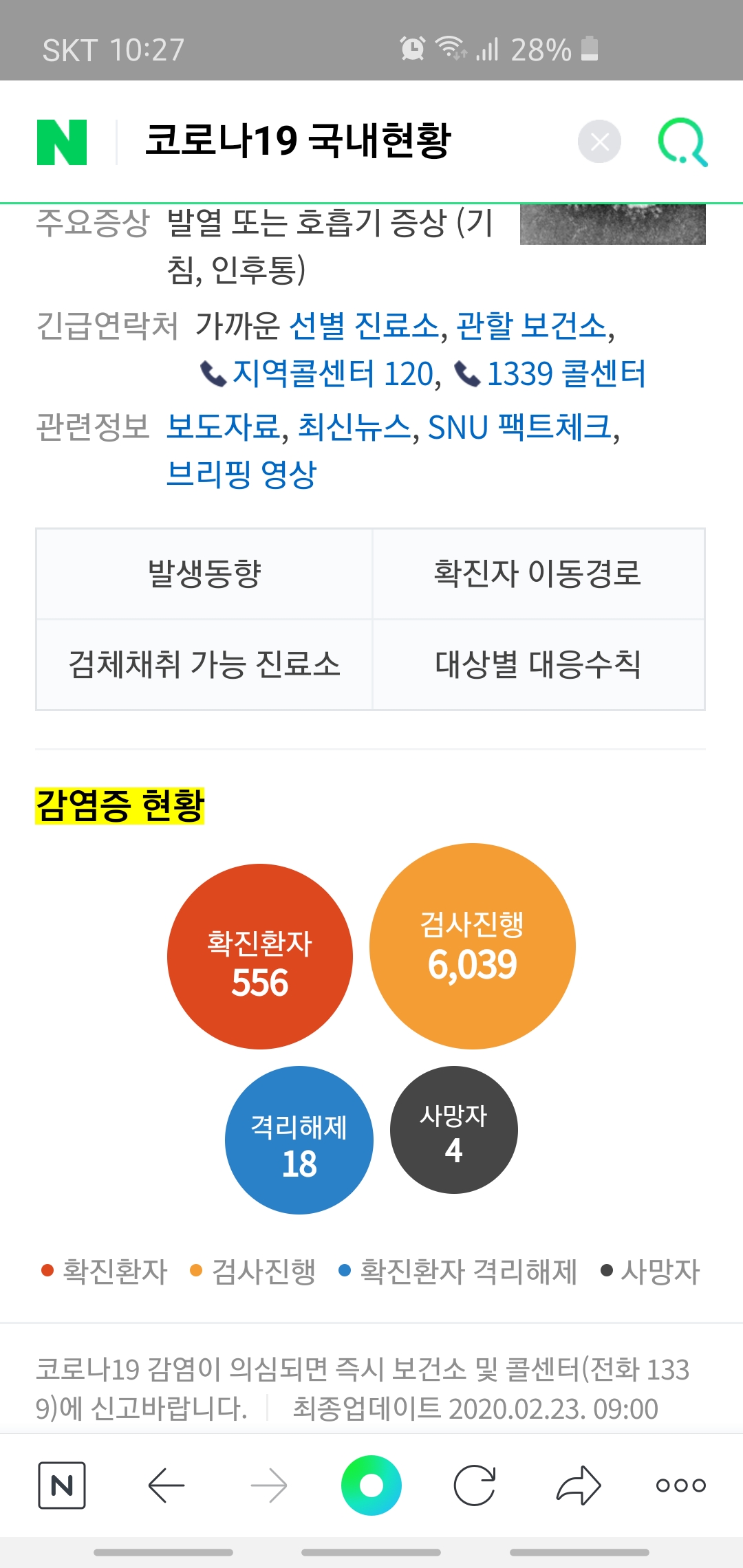Share this page

click(x=578, y=1485)
